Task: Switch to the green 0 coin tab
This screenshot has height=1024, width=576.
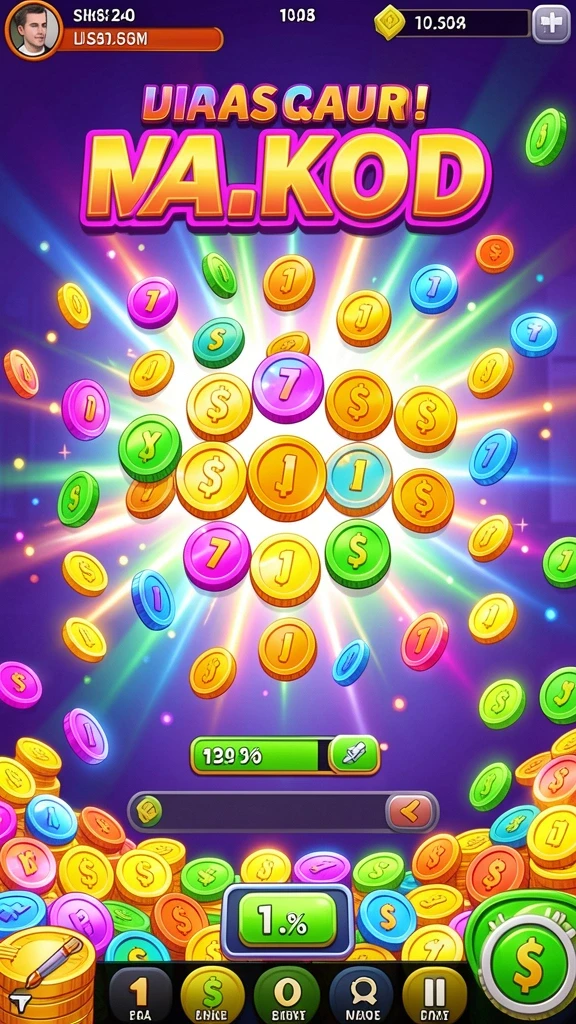Action: coord(287,994)
